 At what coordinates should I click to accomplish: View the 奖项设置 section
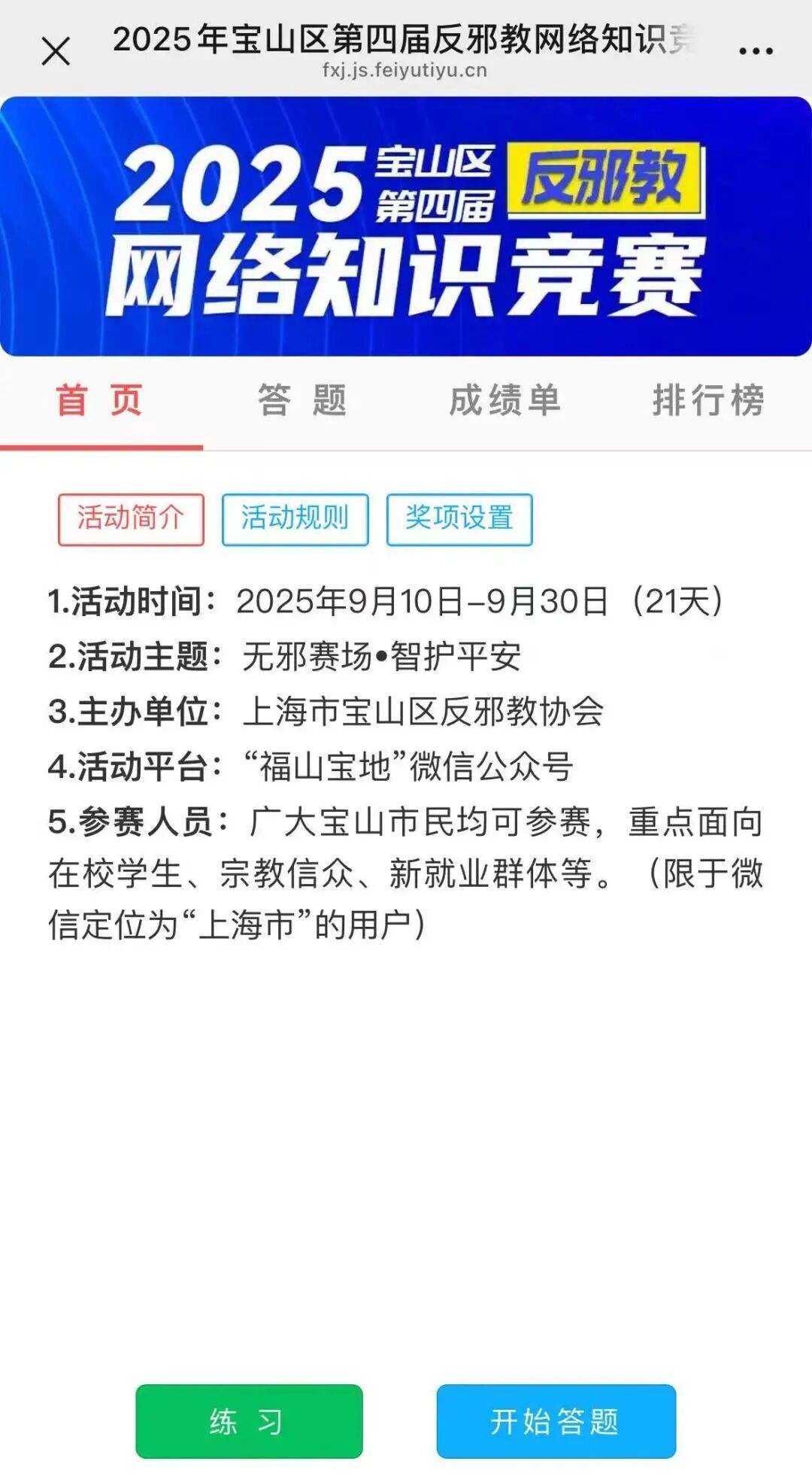459,519
